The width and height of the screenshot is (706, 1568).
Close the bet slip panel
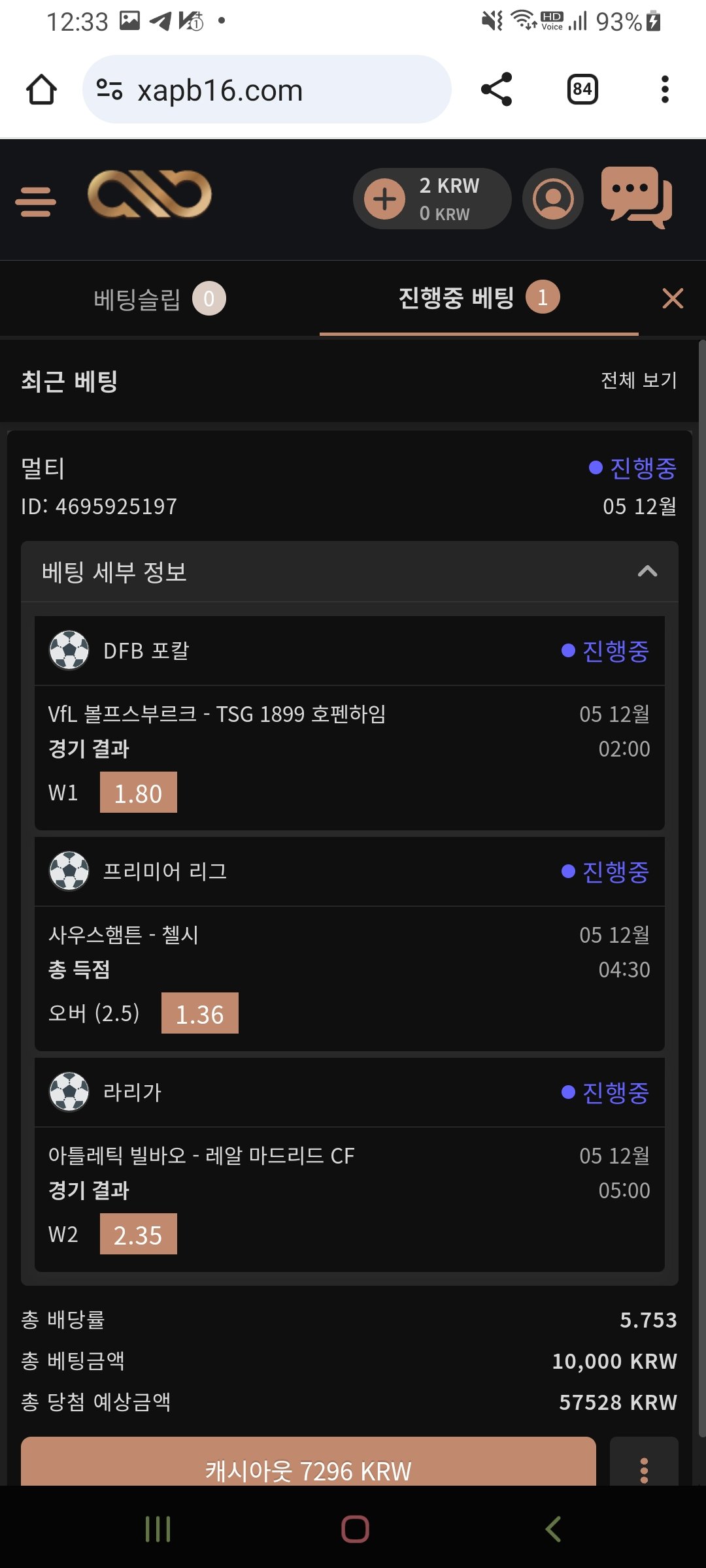[673, 299]
